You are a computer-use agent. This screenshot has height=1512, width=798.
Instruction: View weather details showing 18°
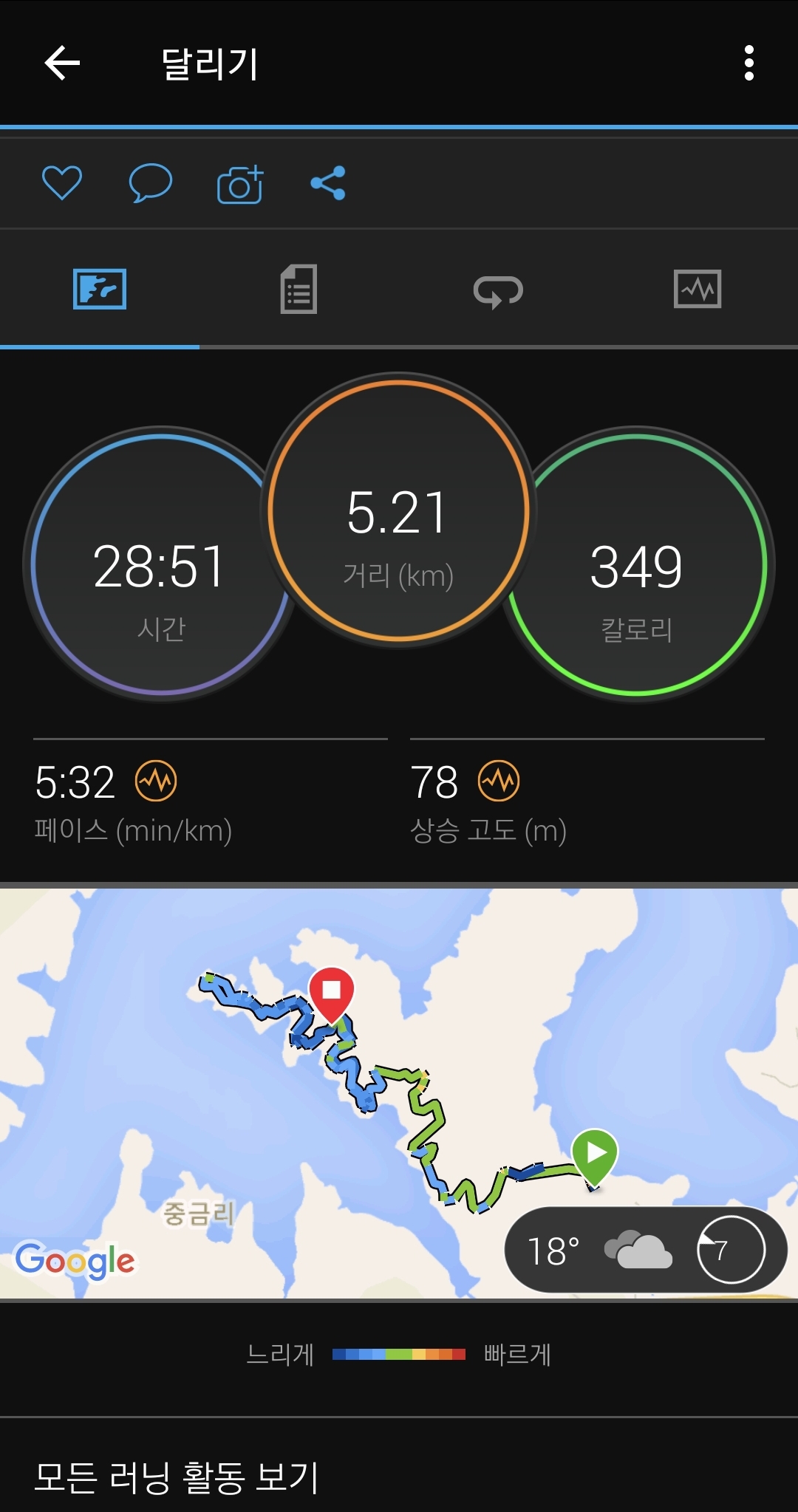click(645, 1250)
